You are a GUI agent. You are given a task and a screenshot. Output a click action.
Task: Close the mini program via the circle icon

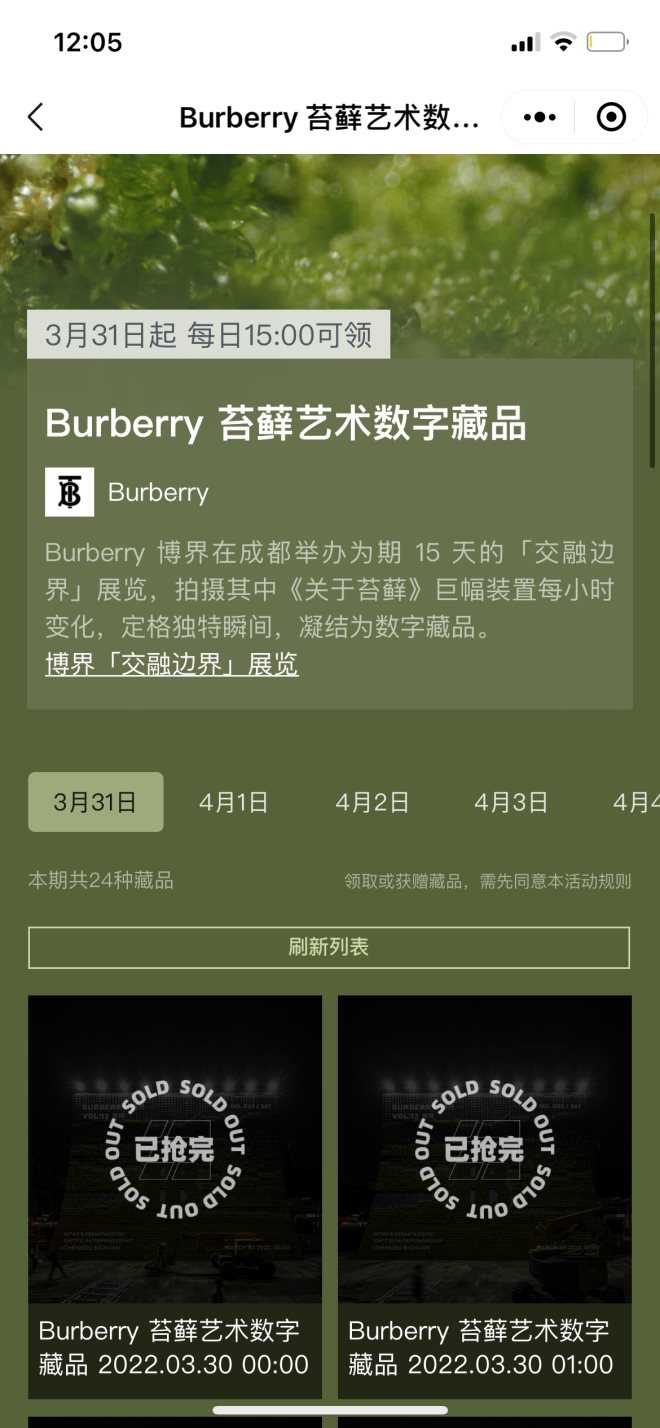pos(610,117)
